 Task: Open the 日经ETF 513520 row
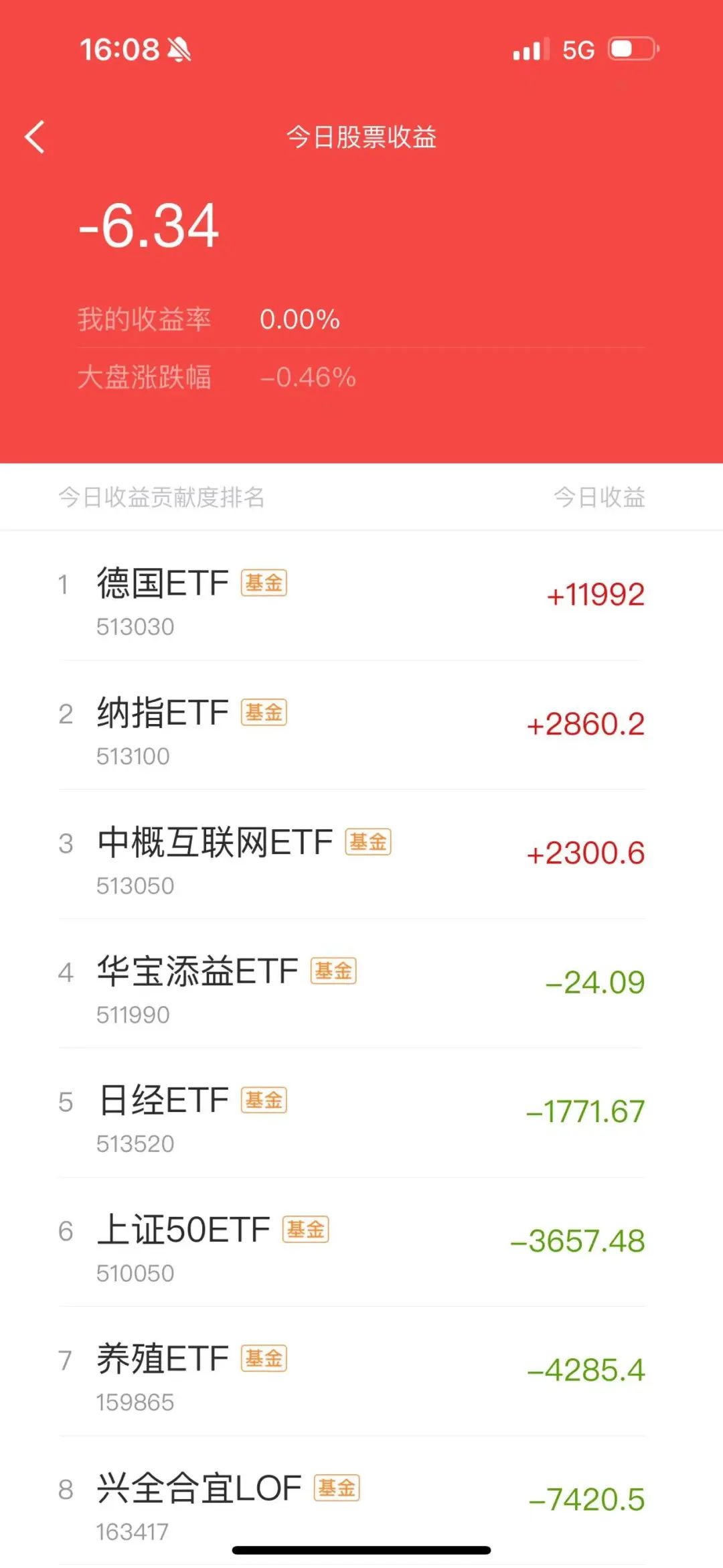coord(361,1113)
